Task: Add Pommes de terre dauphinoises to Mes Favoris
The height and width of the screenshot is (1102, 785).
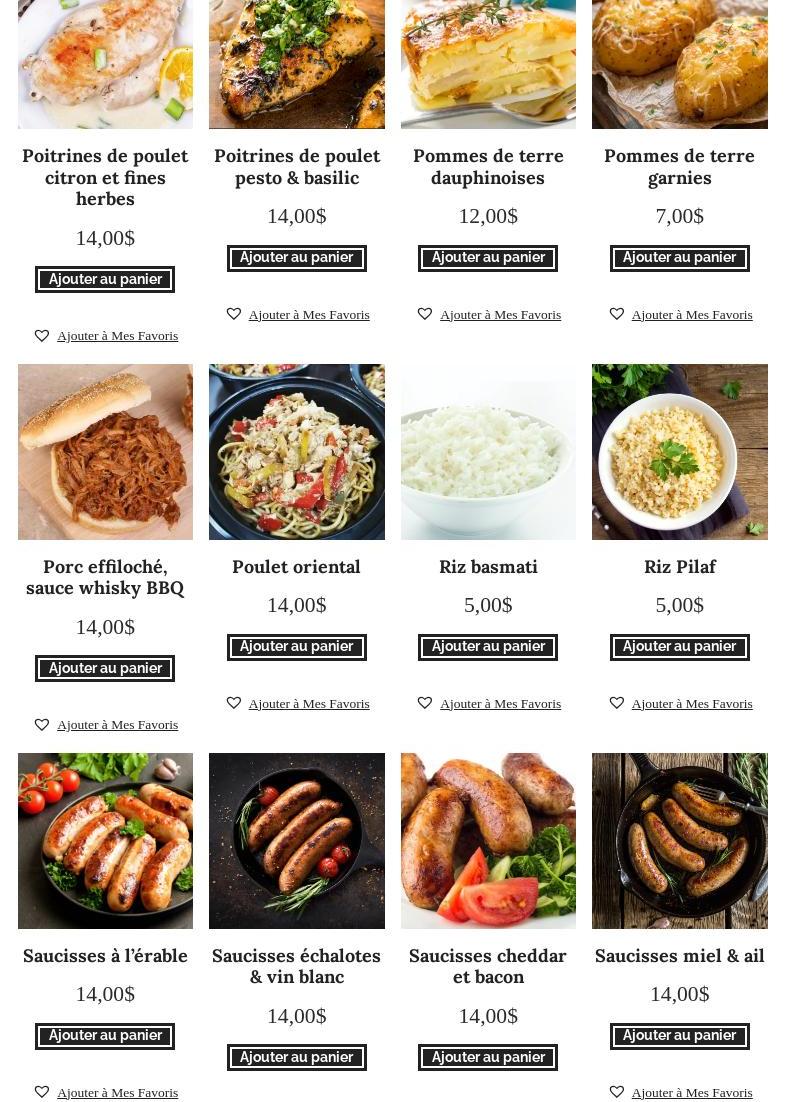Action: click(499, 315)
